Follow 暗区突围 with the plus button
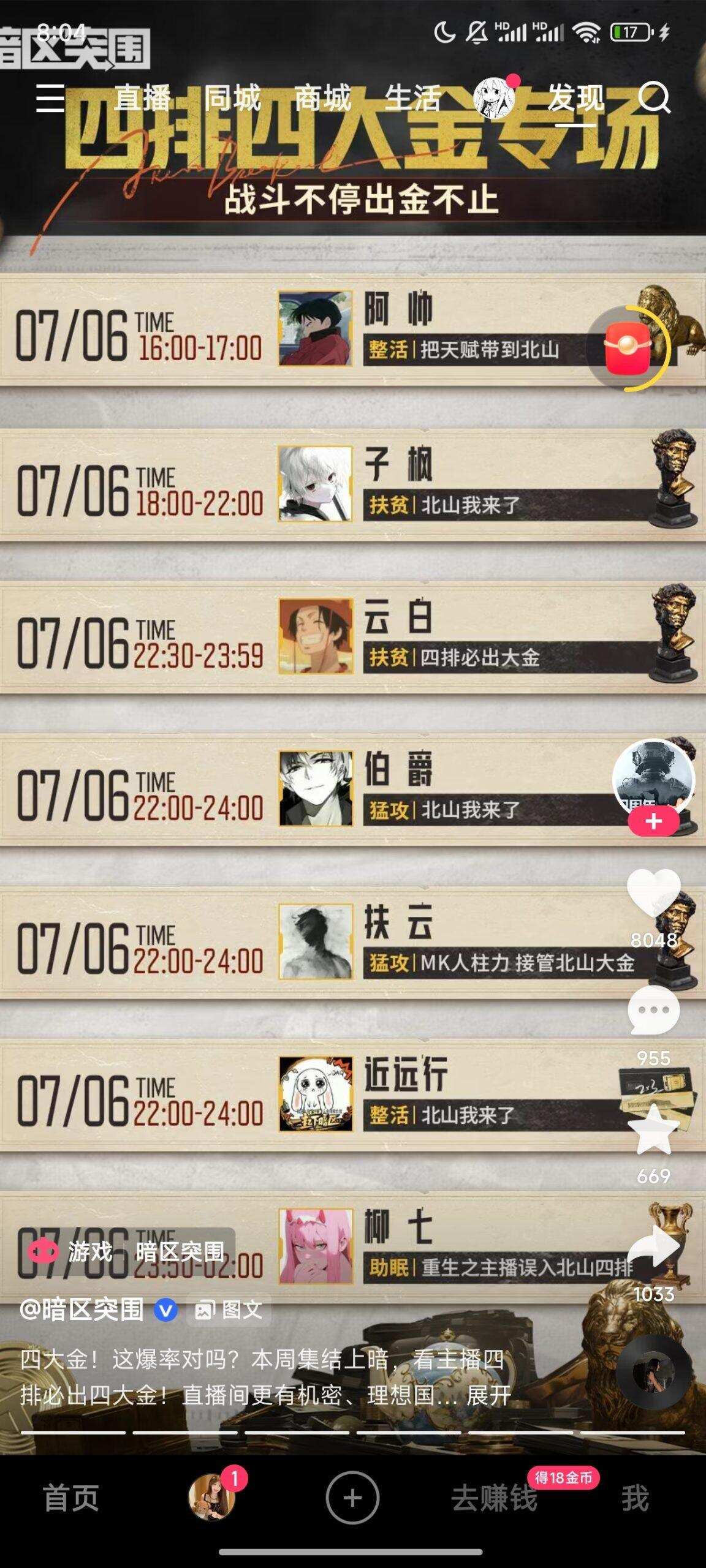Screen dimensions: 706x1568 653,821
